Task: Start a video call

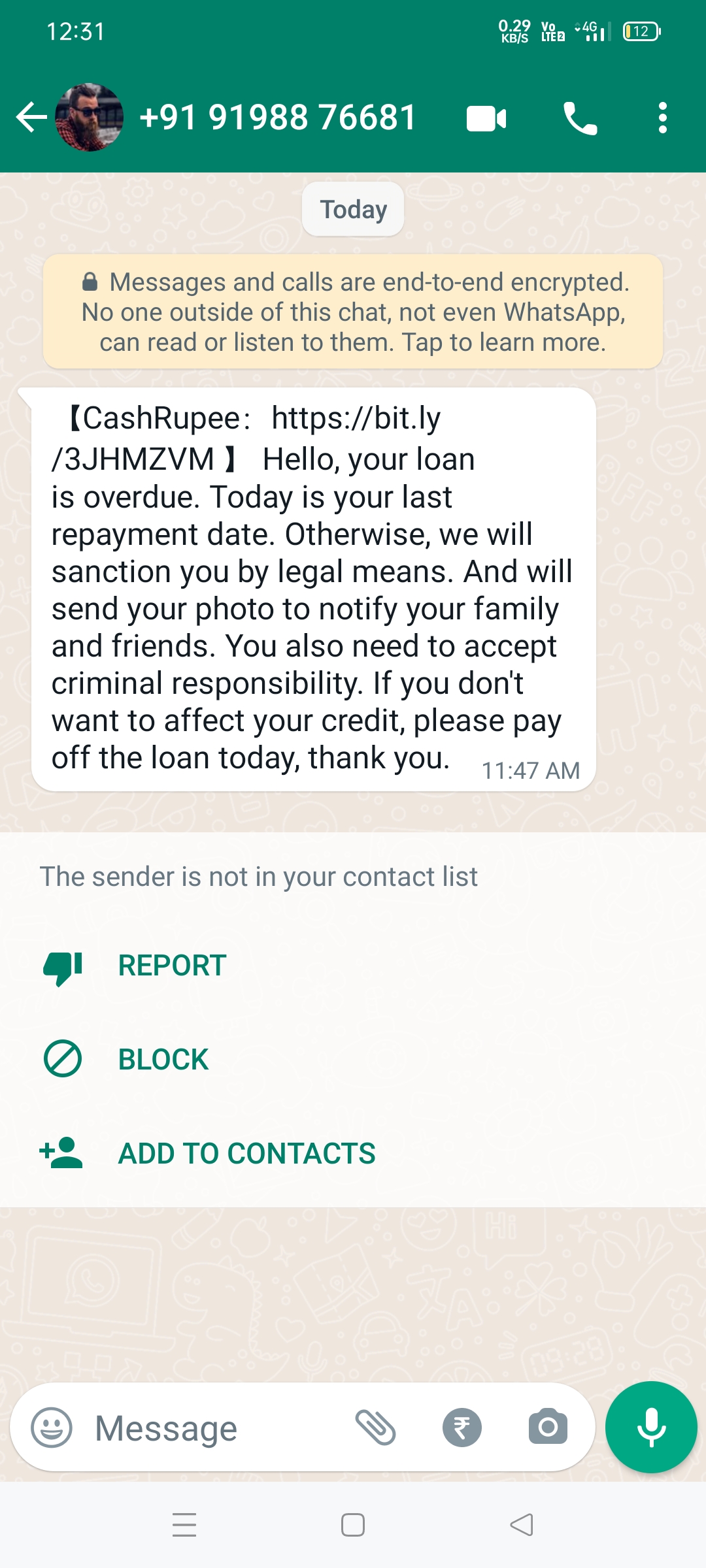Action: [x=486, y=119]
